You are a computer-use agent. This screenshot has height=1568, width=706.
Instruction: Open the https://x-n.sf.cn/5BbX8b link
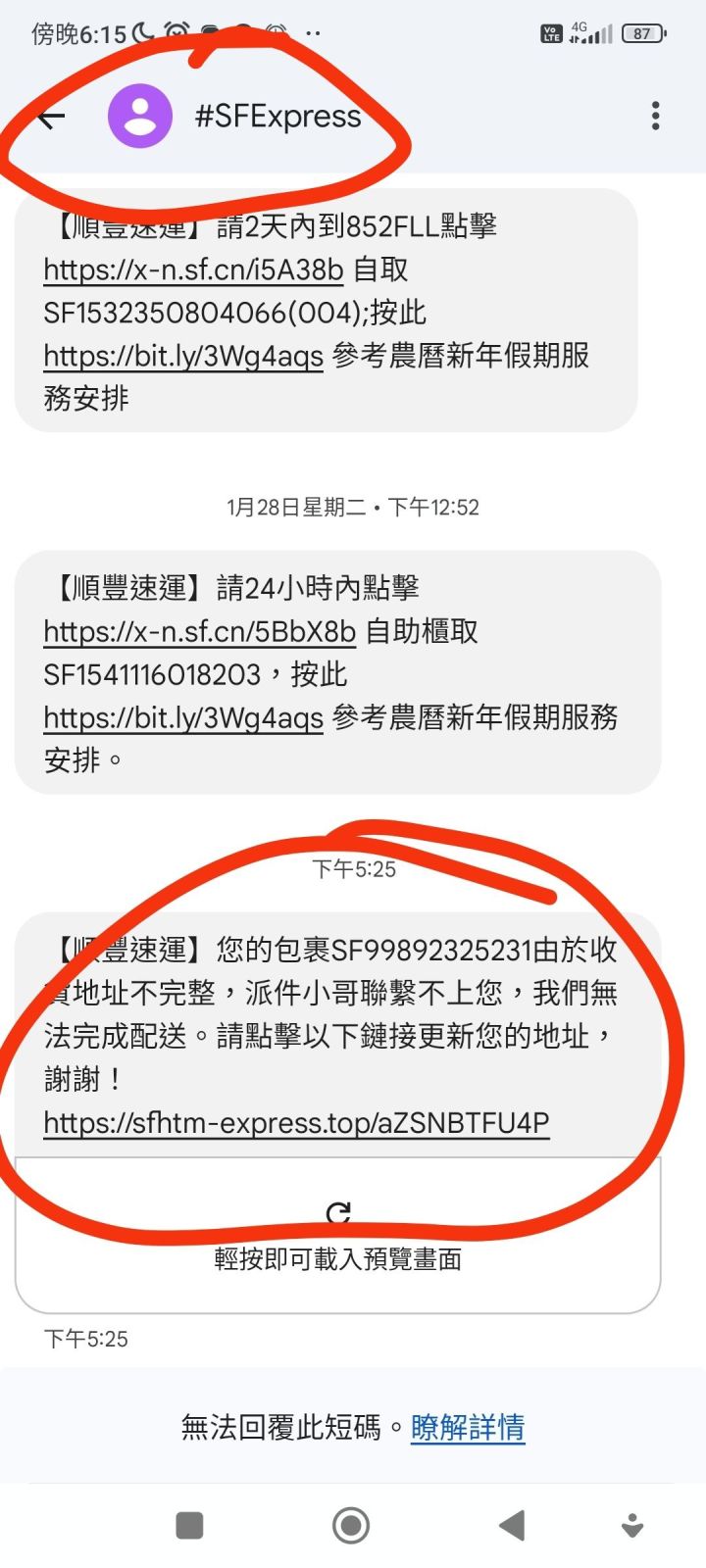tap(199, 632)
